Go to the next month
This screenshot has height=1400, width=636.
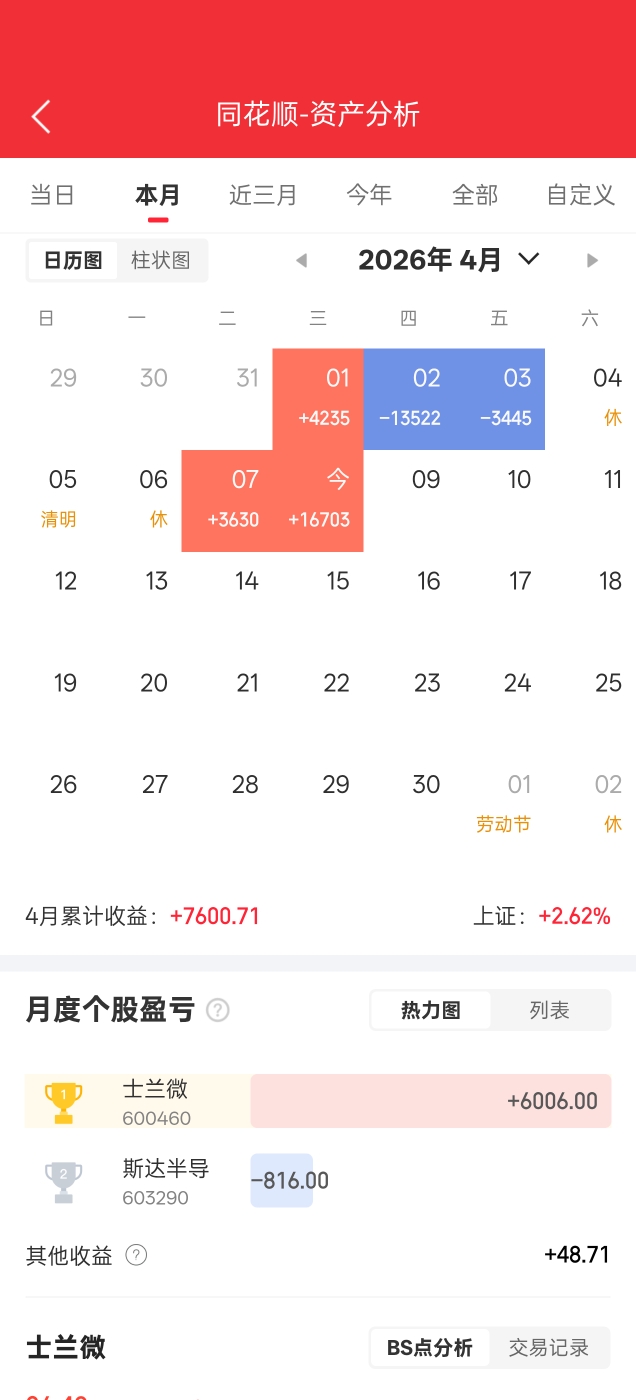click(x=592, y=261)
